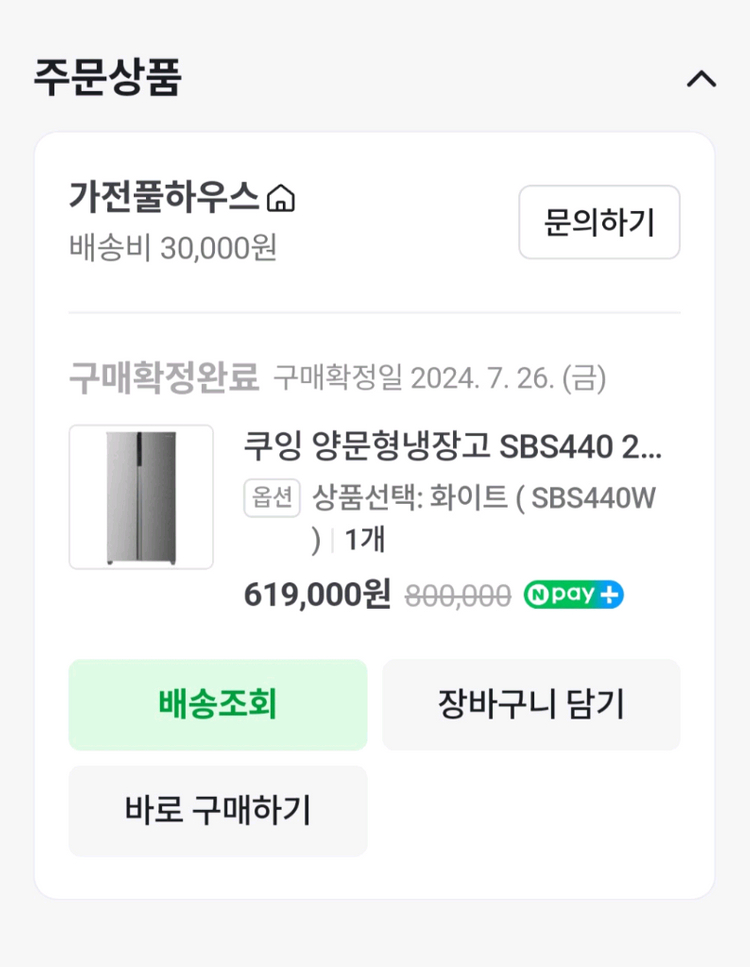Click the crossed-out original price 800,000
Viewport: 750px width, 967px height.
pos(457,594)
